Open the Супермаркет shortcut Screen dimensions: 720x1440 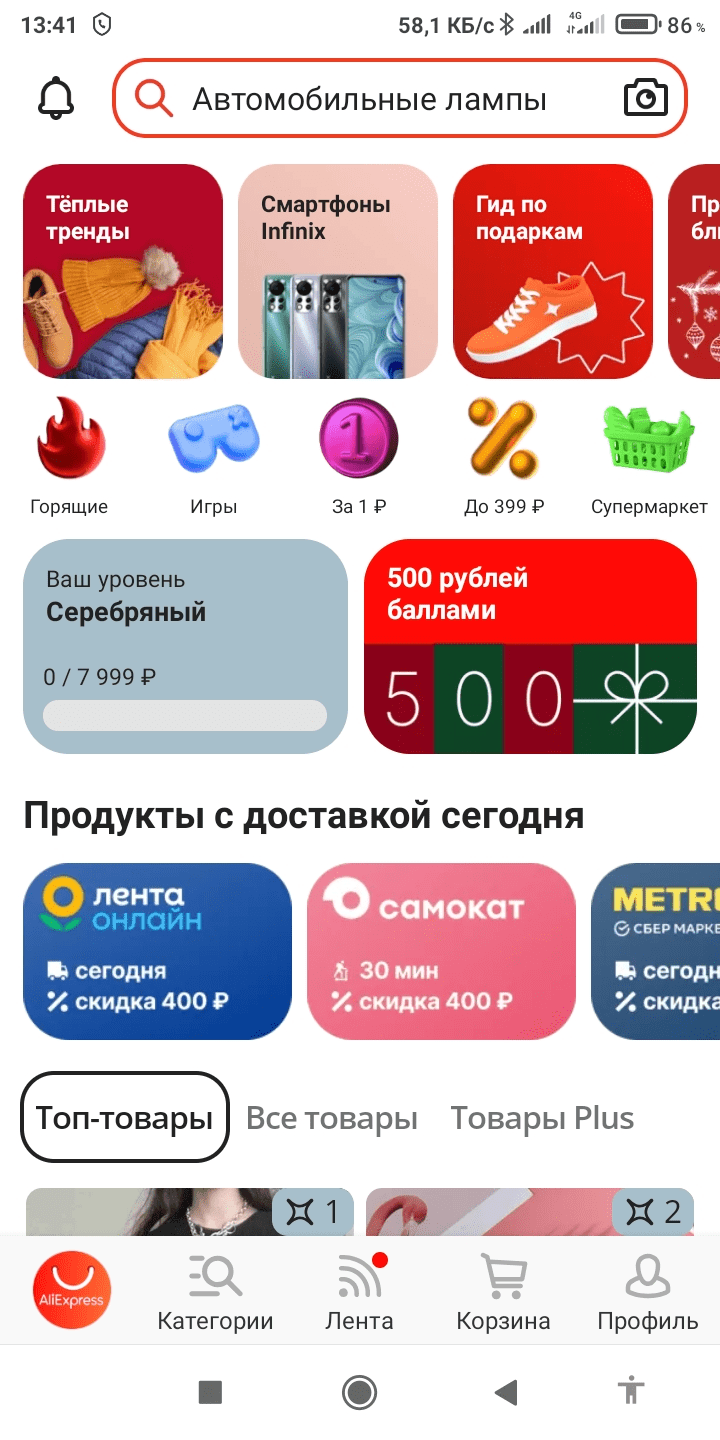pyautogui.click(x=648, y=456)
